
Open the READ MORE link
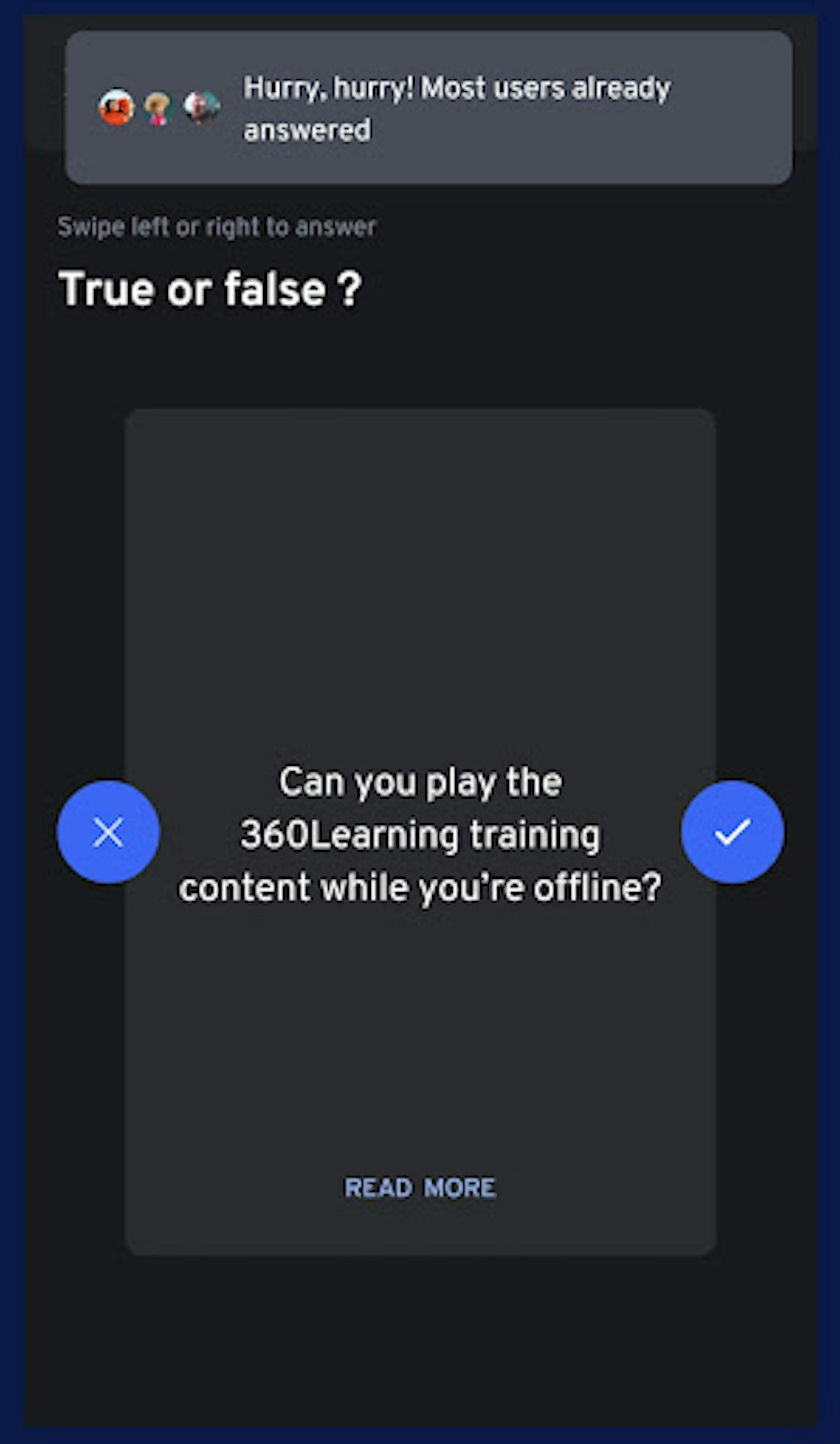click(420, 1188)
